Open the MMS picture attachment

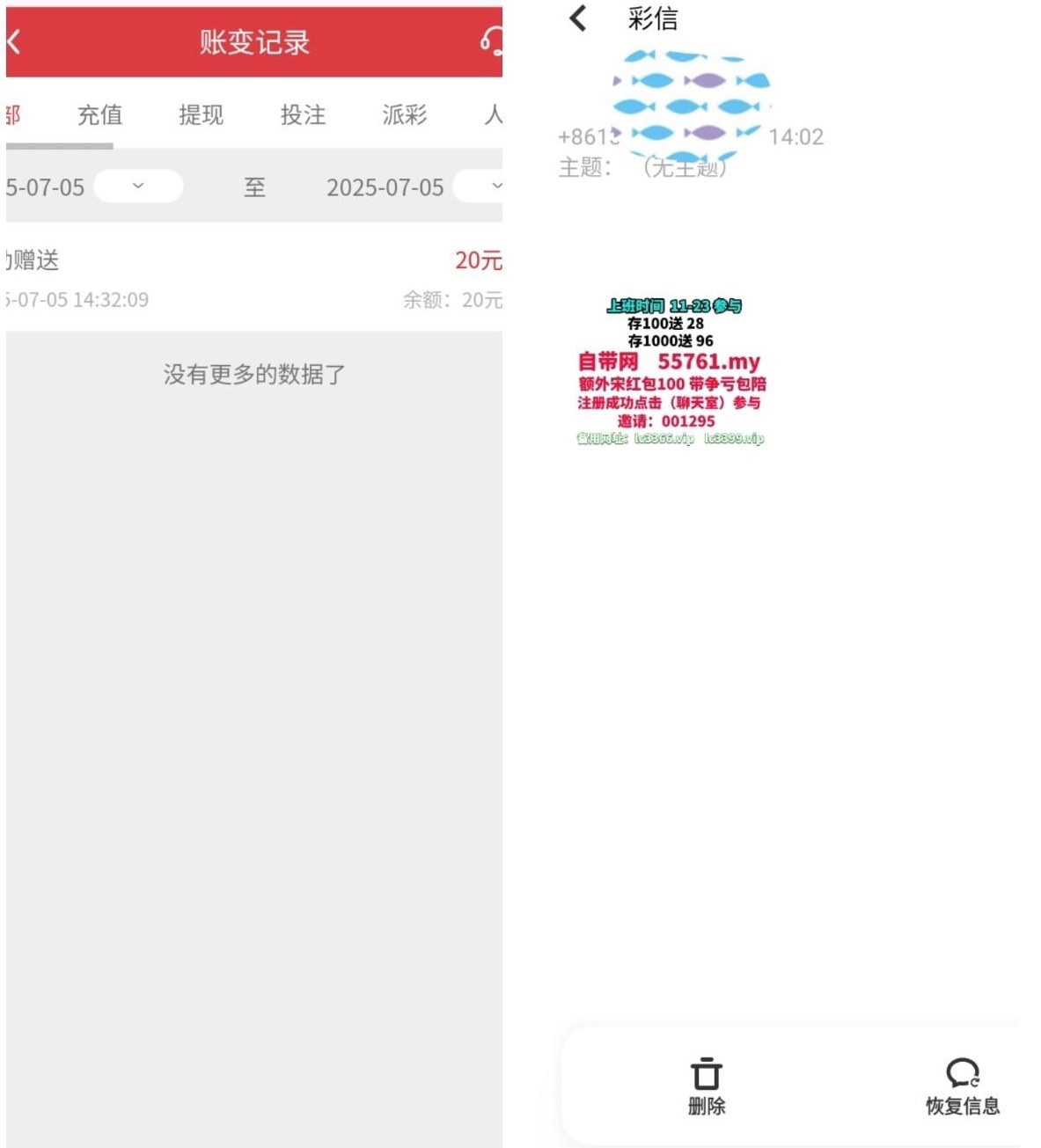[671, 371]
